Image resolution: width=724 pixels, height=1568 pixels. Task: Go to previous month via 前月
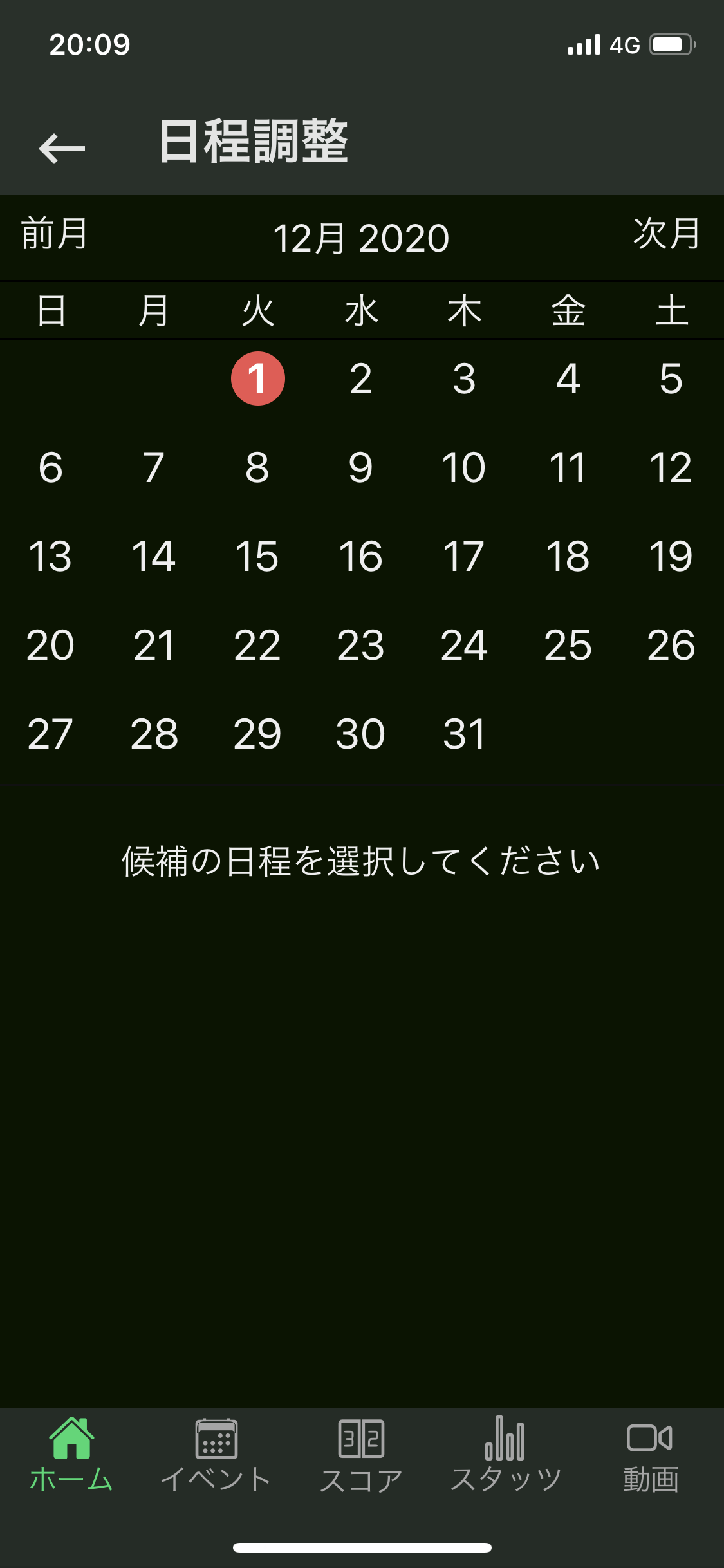point(55,233)
